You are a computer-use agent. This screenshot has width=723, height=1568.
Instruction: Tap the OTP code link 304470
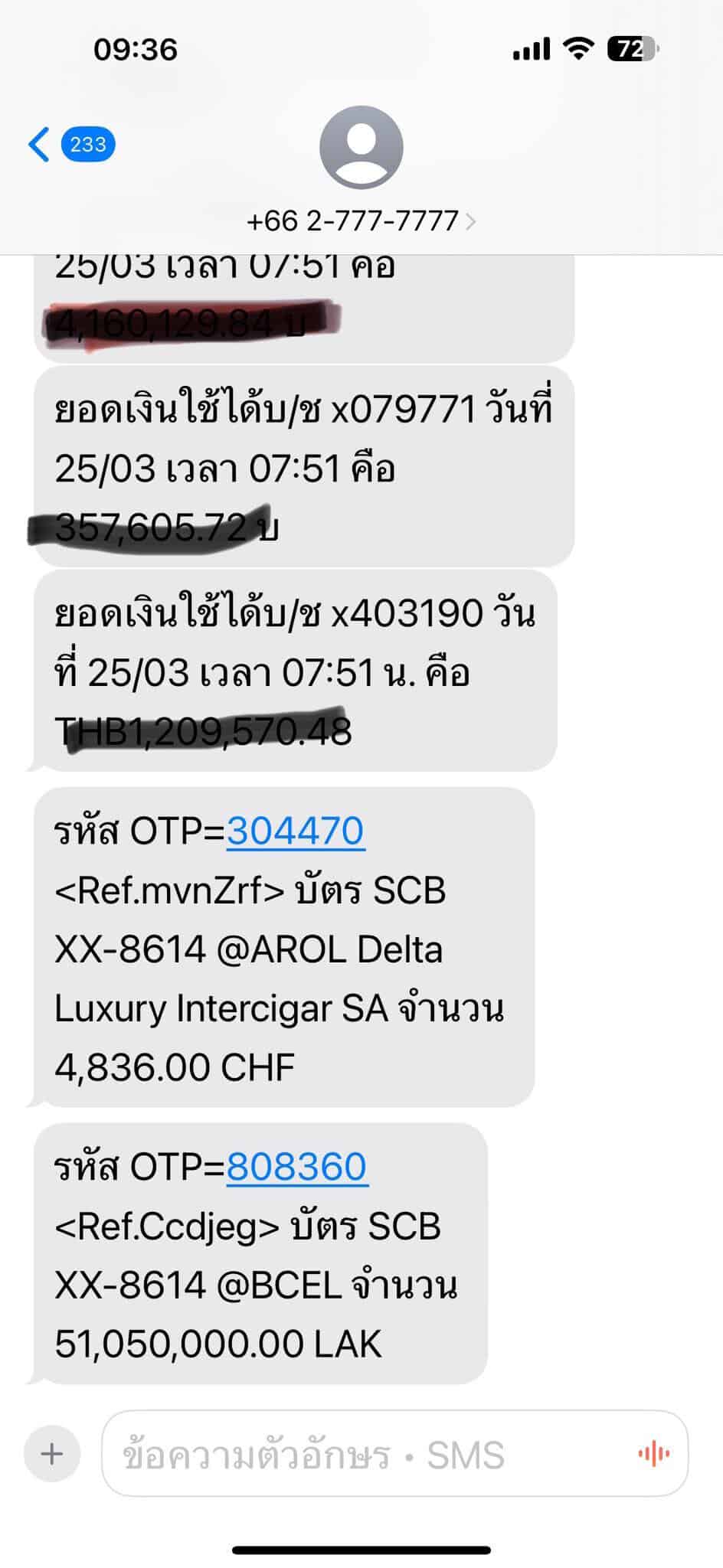tap(295, 831)
